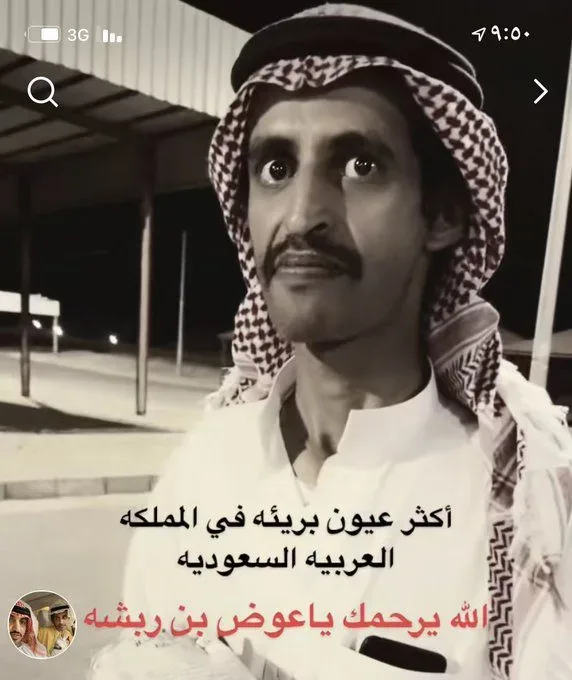The image size is (572, 680).
Task: Tap the right chevron arrow at top
Action: coord(540,92)
